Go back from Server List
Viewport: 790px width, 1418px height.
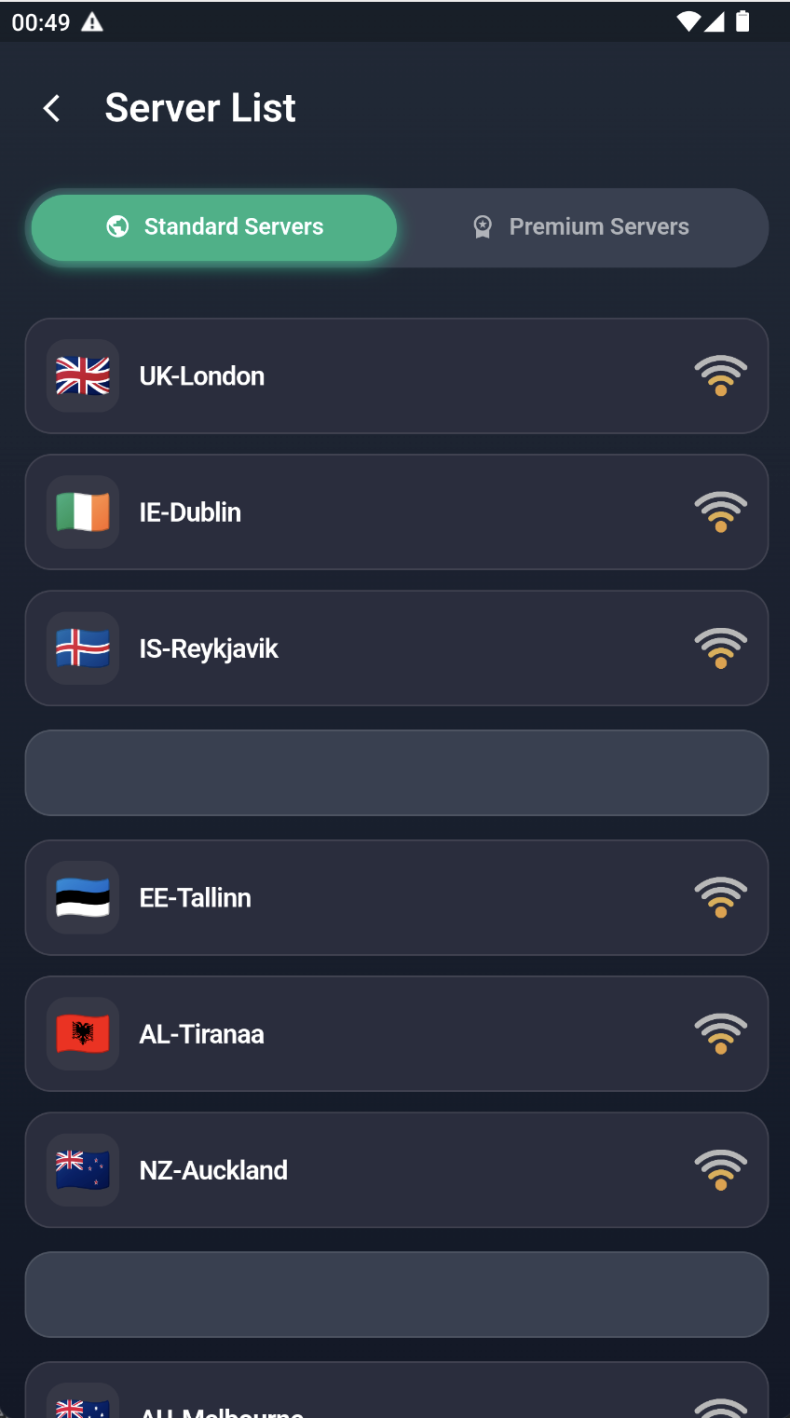pos(52,108)
